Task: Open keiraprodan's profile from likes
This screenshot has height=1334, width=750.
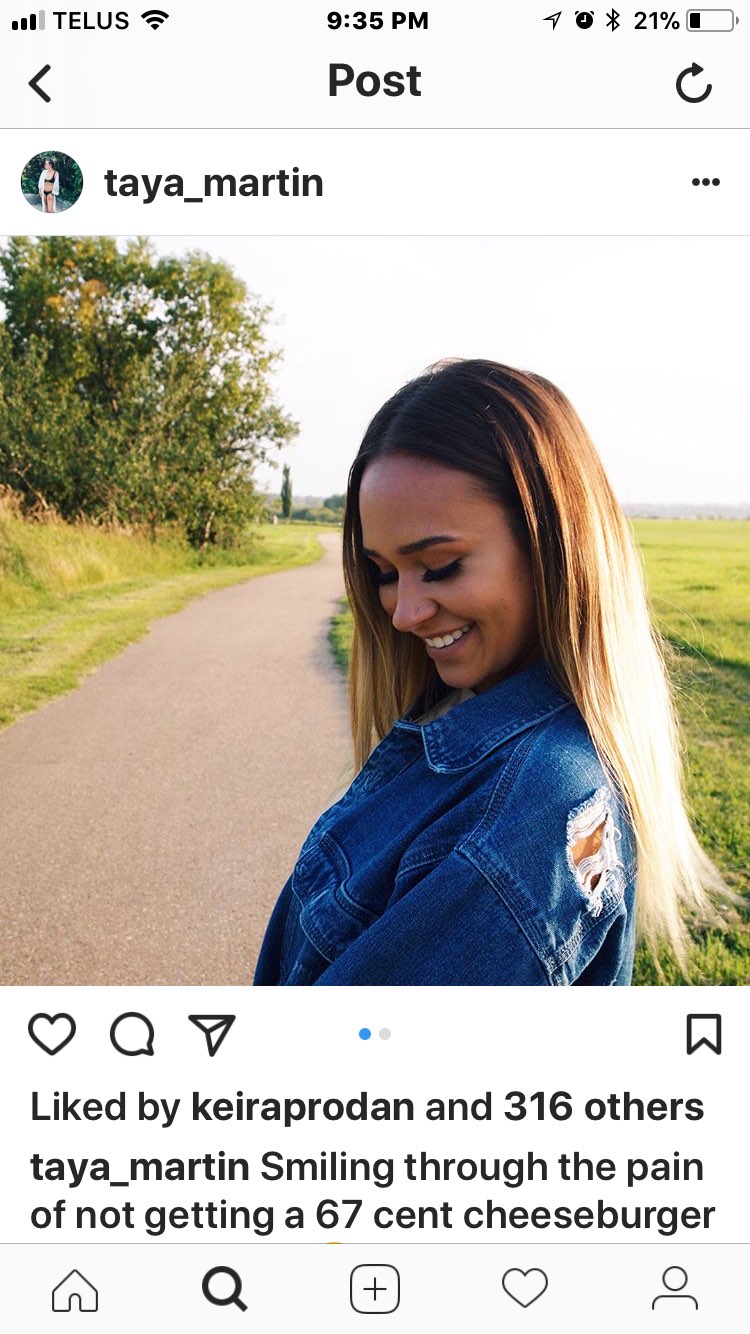Action: coord(302,1107)
